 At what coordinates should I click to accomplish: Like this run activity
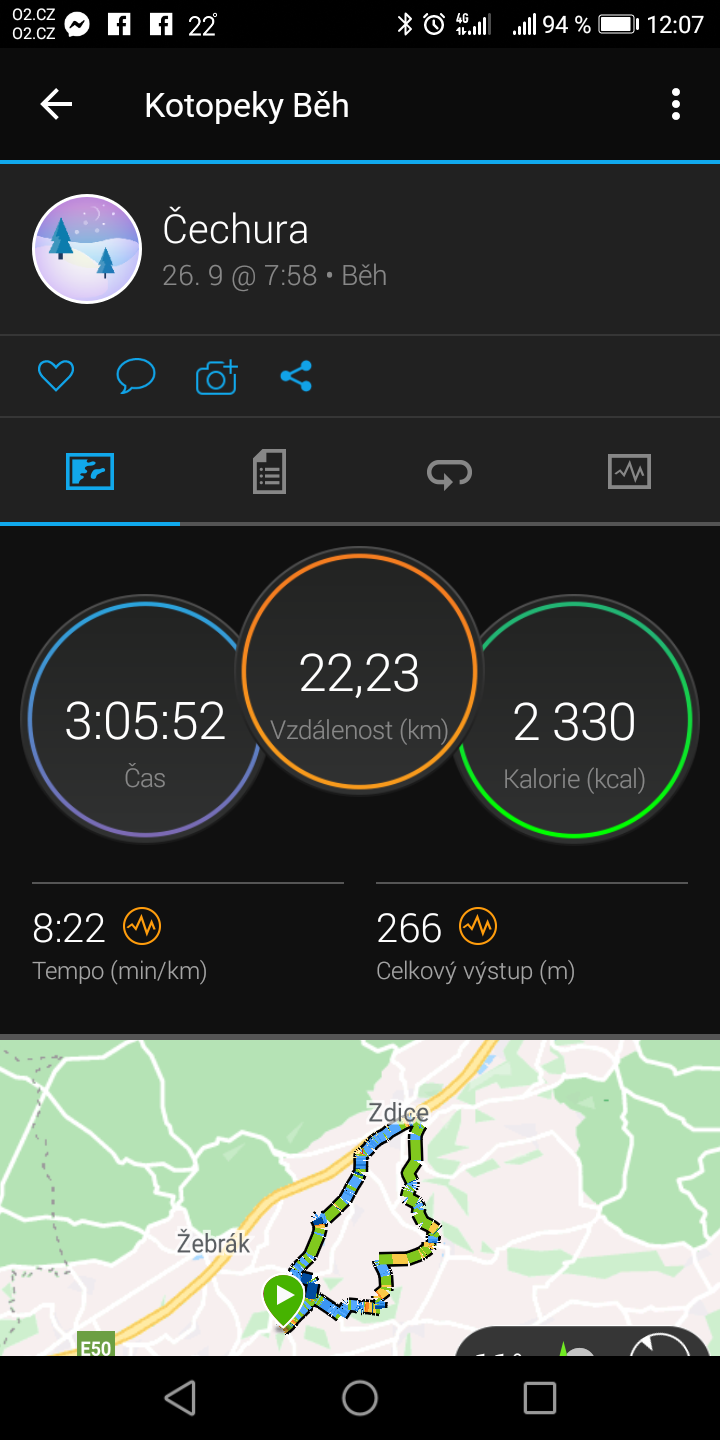56,376
